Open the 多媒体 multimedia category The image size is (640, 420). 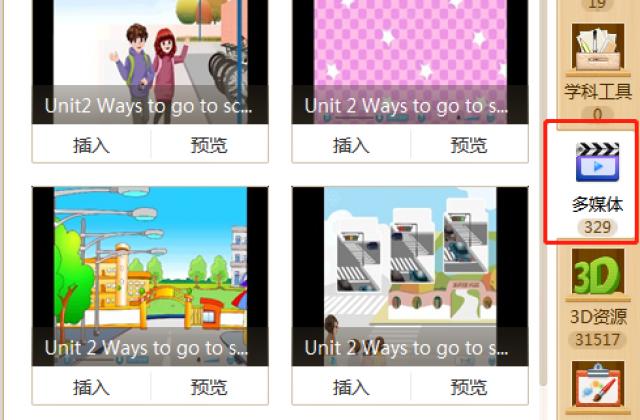(x=597, y=178)
